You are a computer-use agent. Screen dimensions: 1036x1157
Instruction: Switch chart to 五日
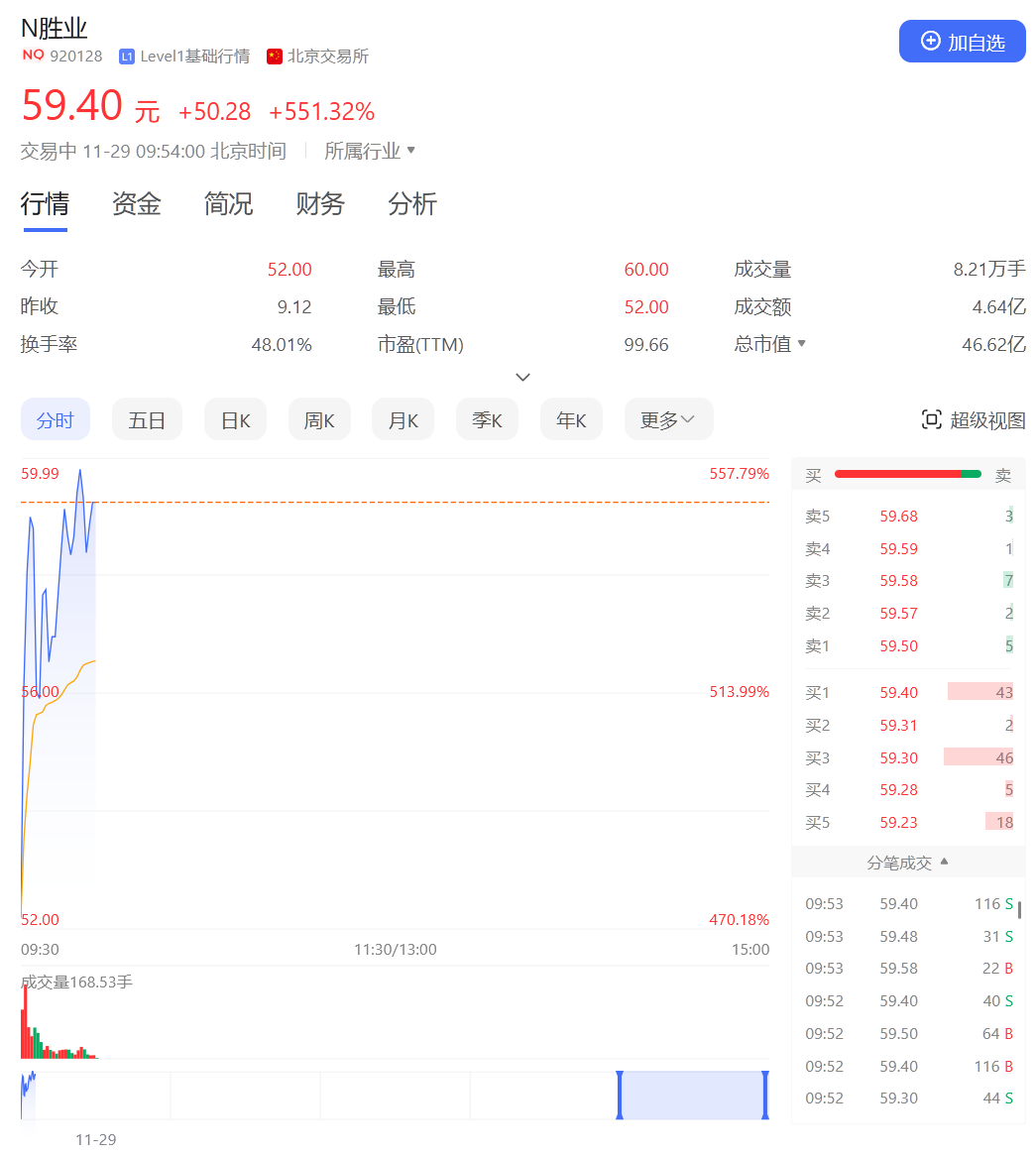pyautogui.click(x=147, y=420)
